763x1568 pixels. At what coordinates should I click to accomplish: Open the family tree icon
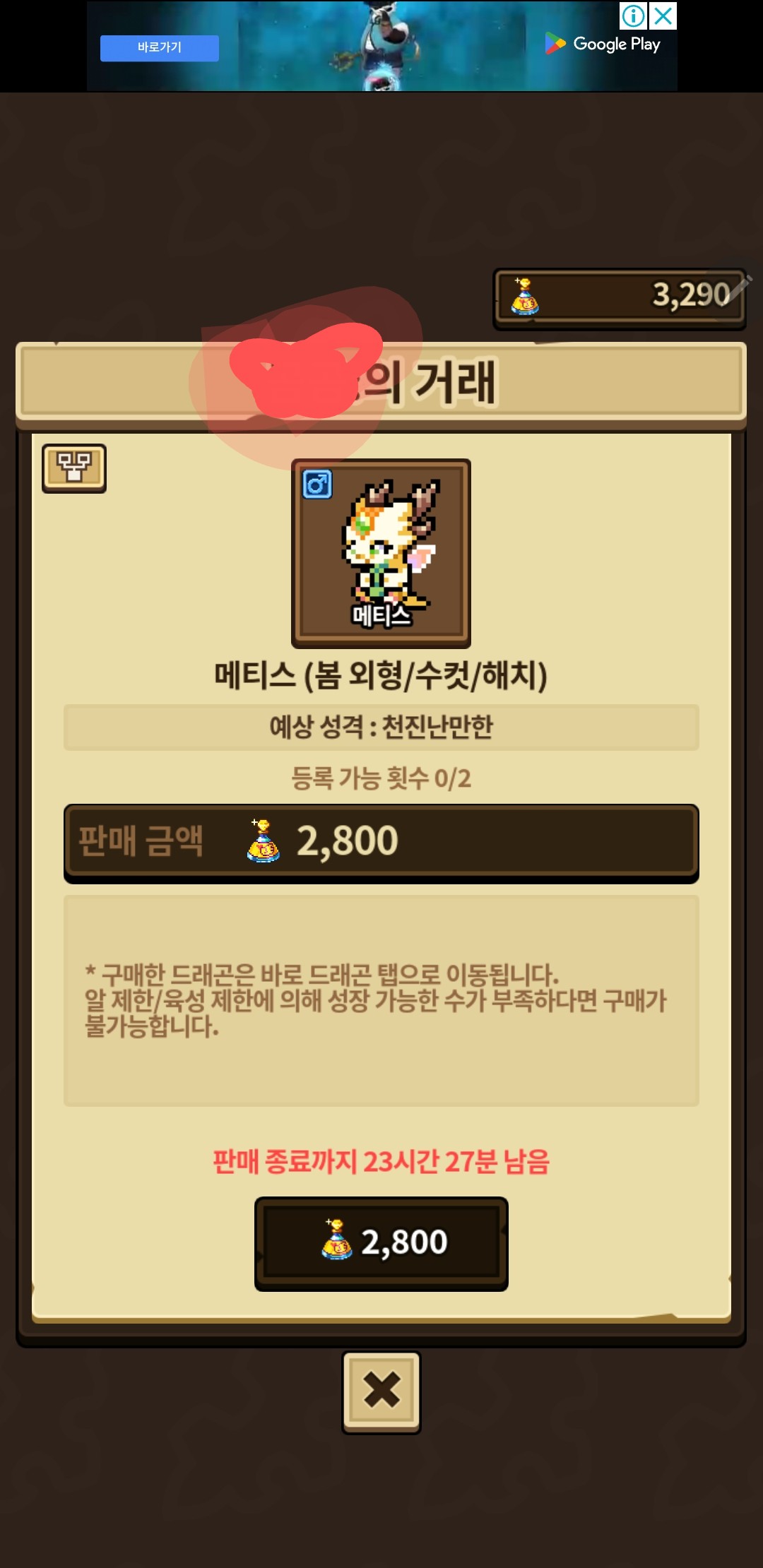coord(74,468)
